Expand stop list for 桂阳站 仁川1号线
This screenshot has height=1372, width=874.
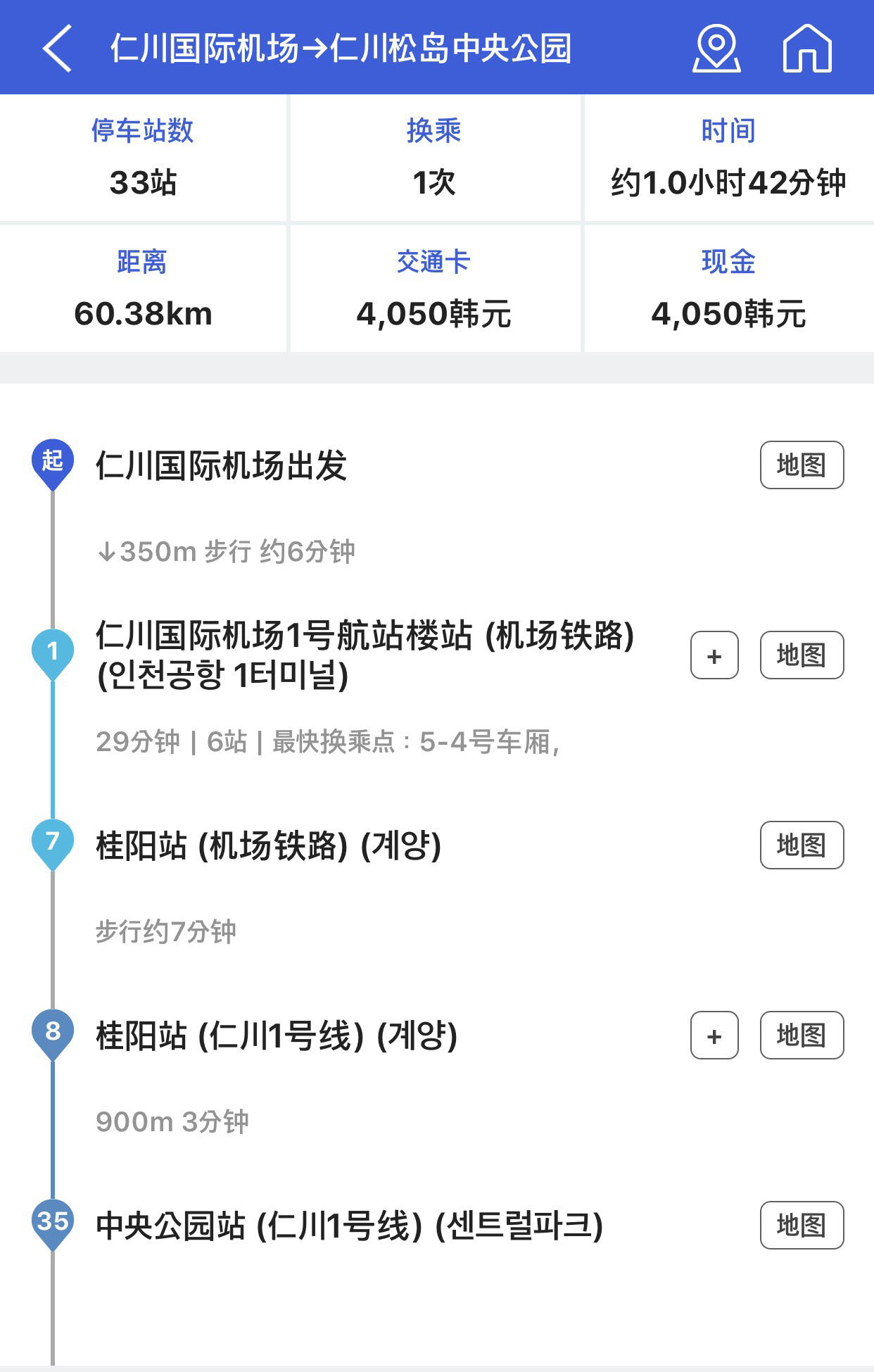click(x=714, y=1035)
